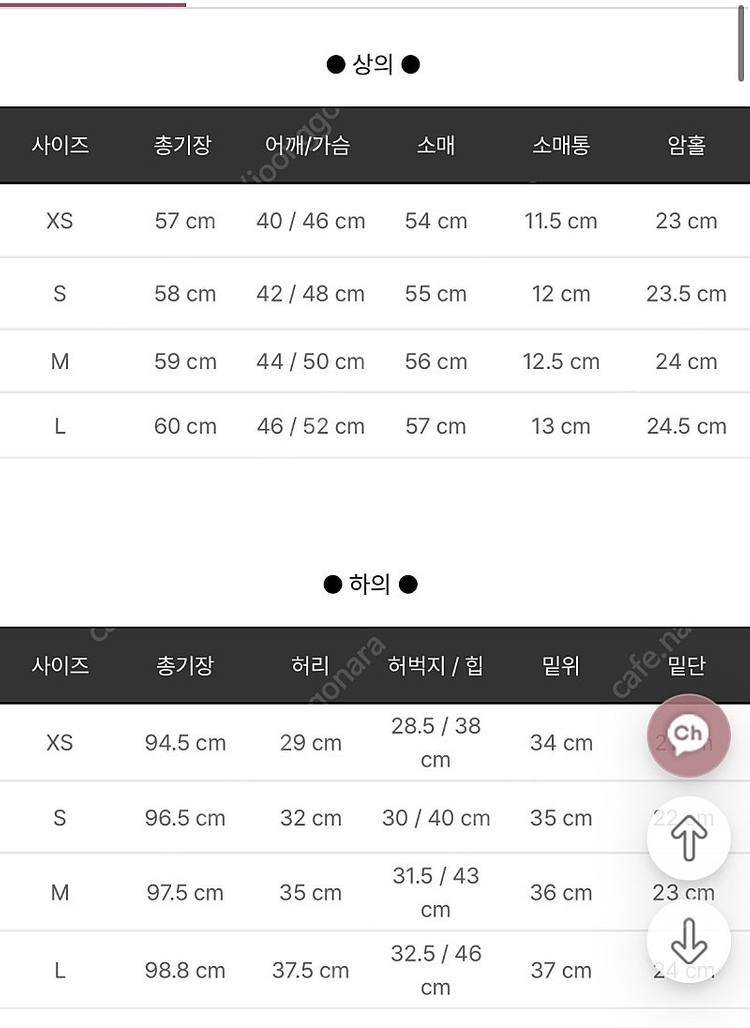Open the Channel Talk chat bubble
Screen dimensions: 750x1028
[688, 735]
